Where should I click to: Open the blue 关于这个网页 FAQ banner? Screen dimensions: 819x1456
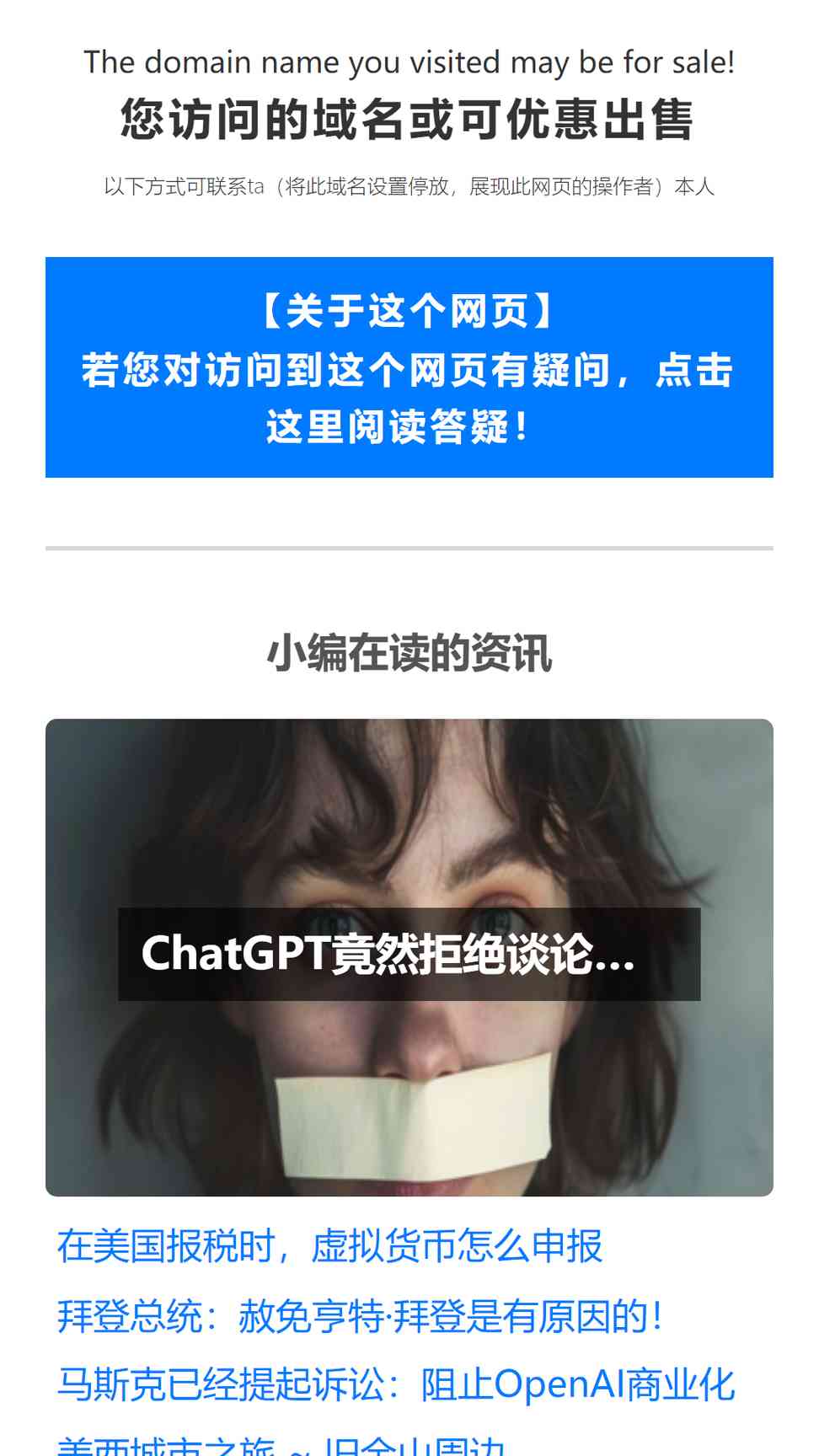[x=409, y=367]
